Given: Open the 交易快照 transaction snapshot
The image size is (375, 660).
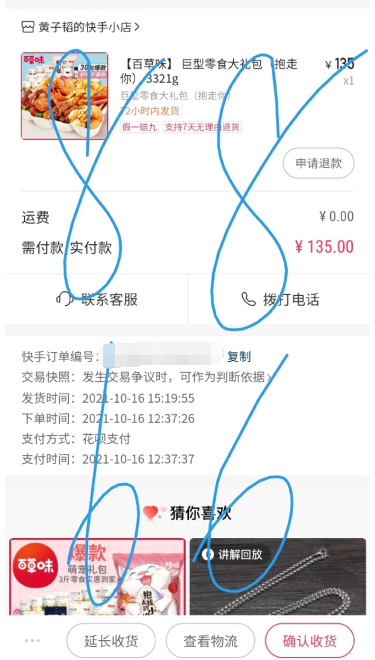Looking at the screenshot, I should click(146, 377).
